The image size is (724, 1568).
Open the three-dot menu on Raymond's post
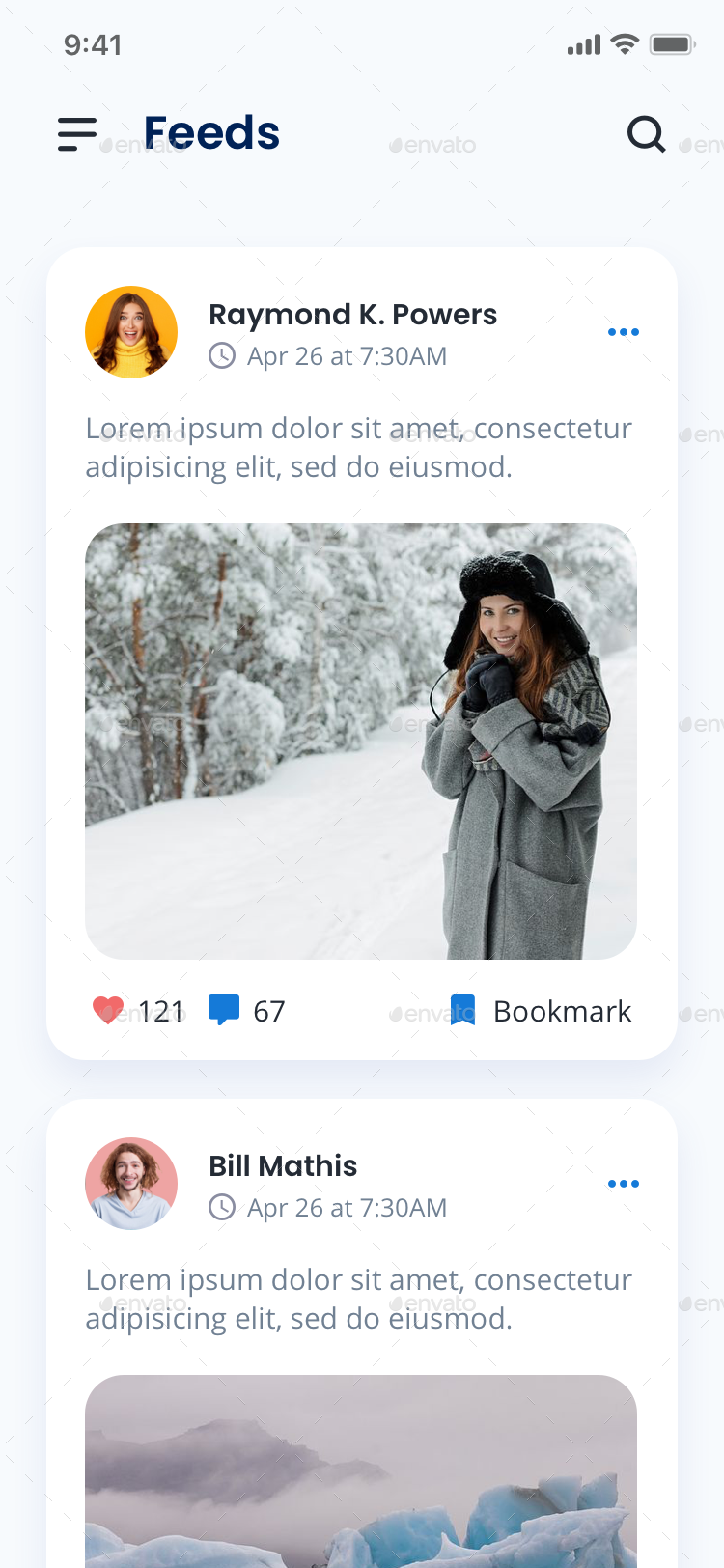pos(624,331)
